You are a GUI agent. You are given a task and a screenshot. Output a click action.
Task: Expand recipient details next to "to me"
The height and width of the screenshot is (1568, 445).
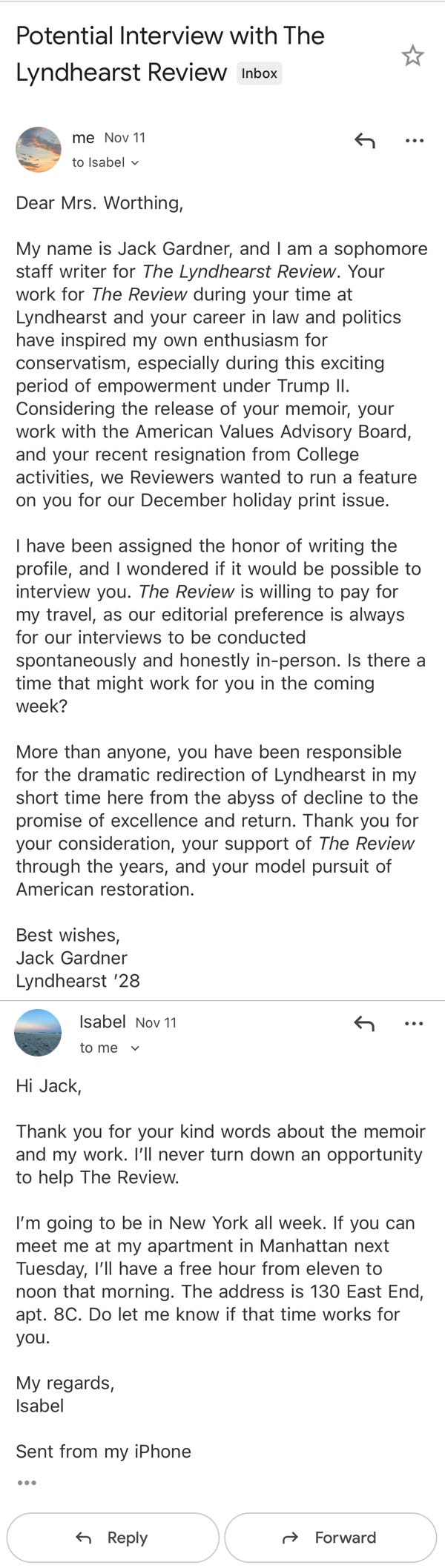coord(134,1048)
